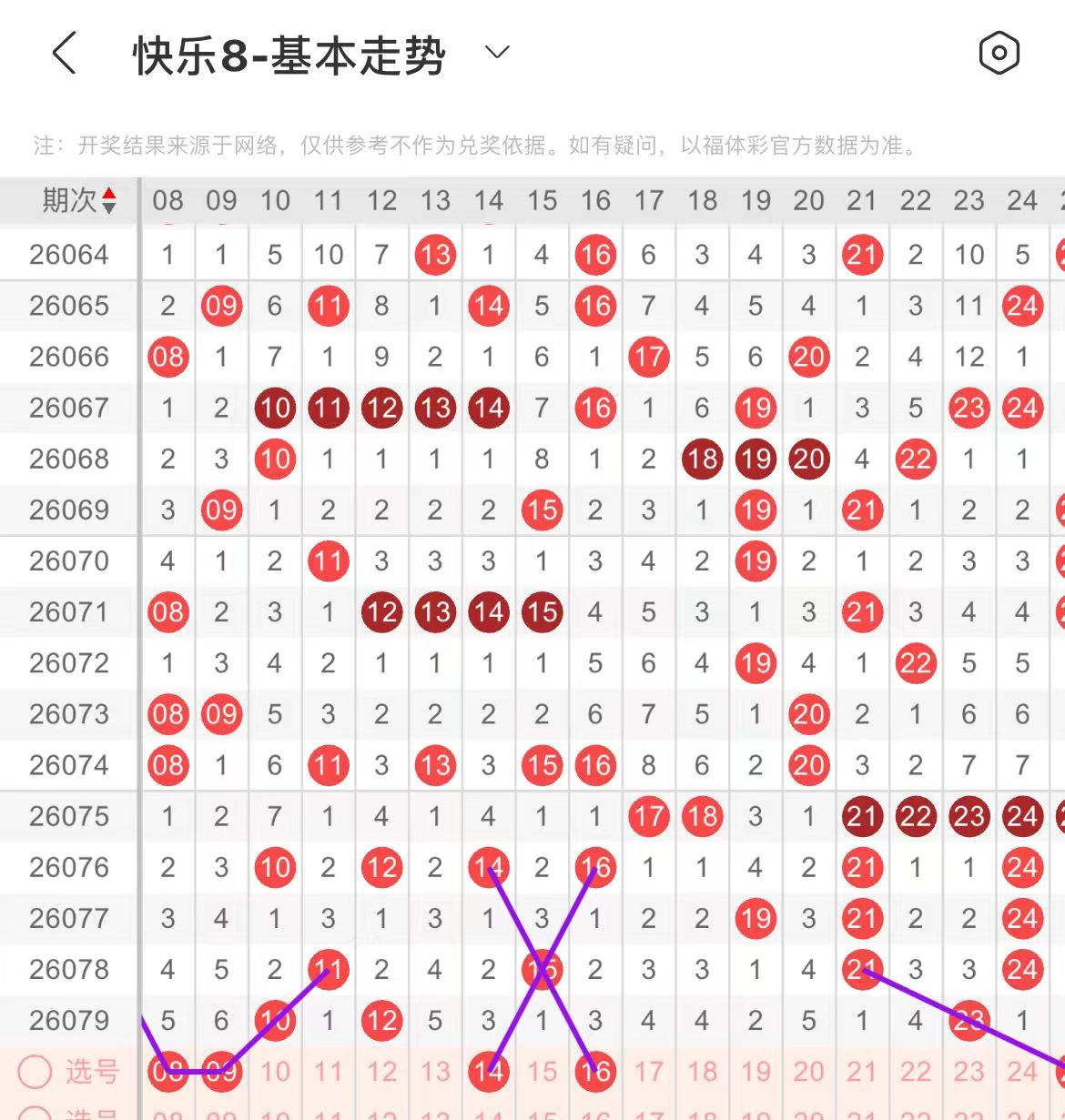Select the first 选号 row radio button
The height and width of the screenshot is (1120, 1065).
pyautogui.click(x=35, y=1072)
